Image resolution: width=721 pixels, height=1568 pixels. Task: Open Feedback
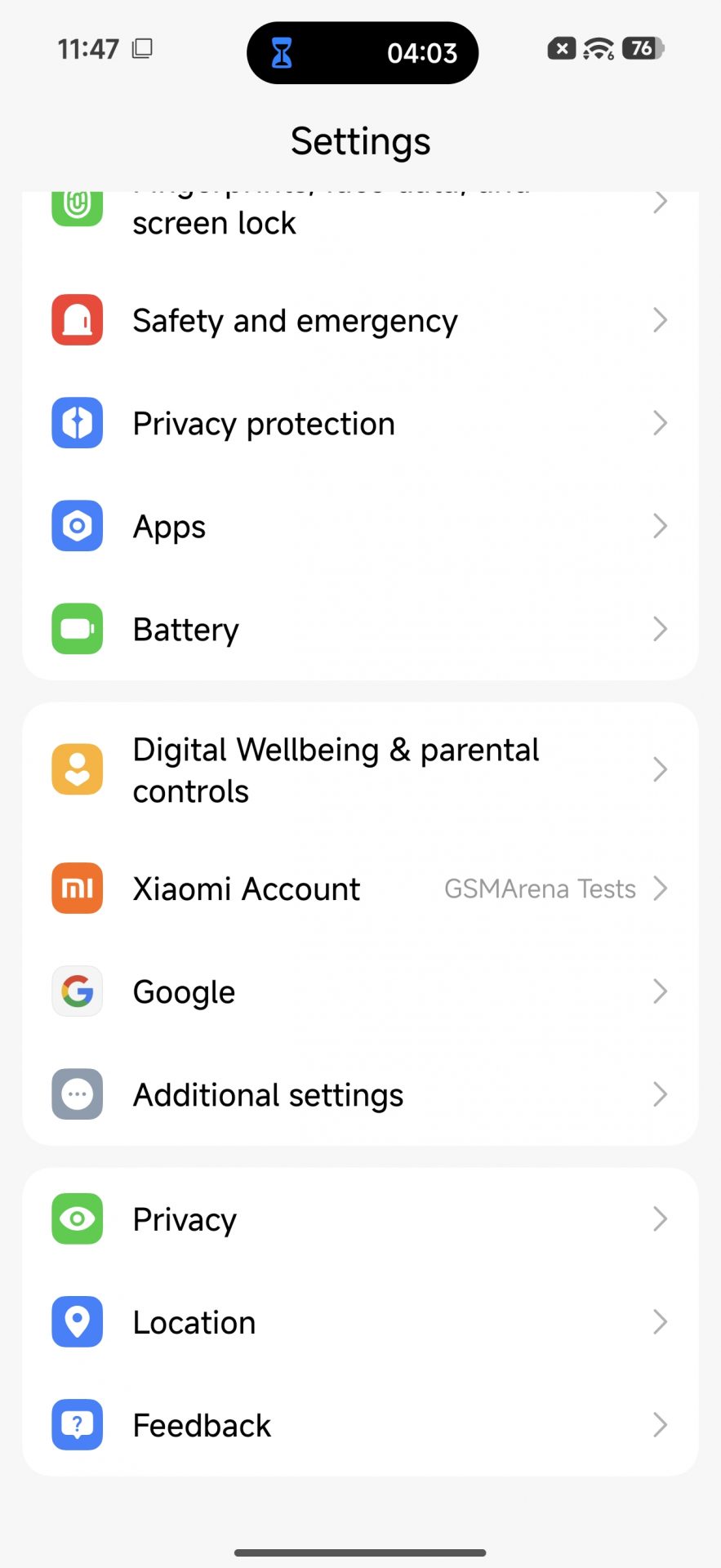[359, 1424]
